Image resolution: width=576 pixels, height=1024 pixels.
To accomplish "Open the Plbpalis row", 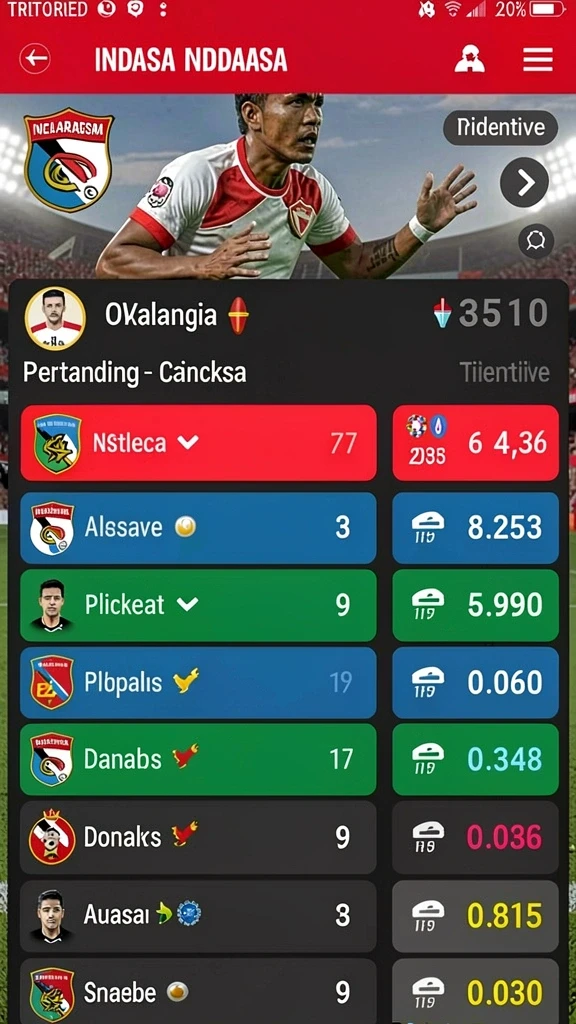I will pyautogui.click(x=199, y=683).
